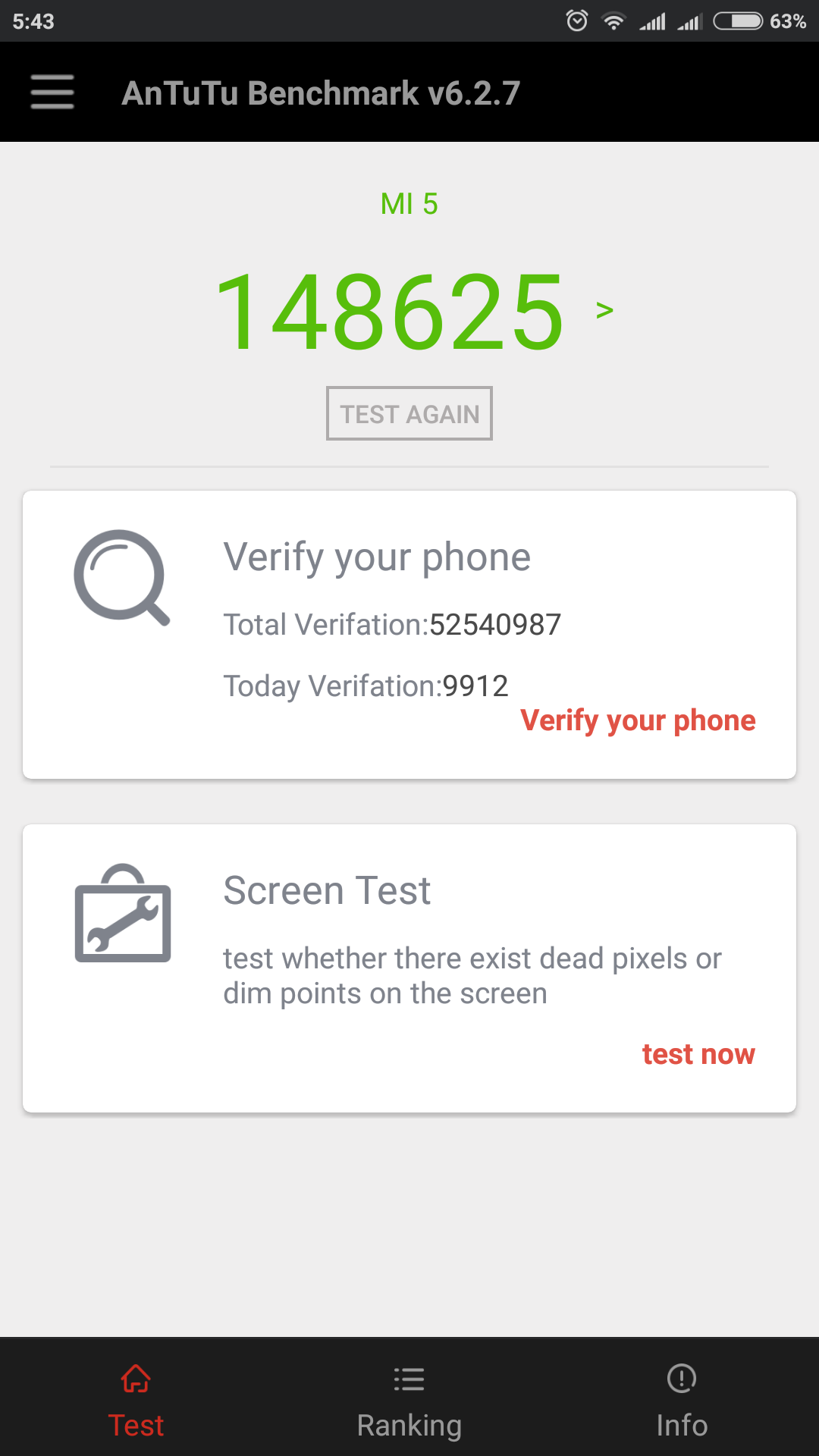Open the hamburger drawer menu
The height and width of the screenshot is (1456, 819).
pos(52,92)
